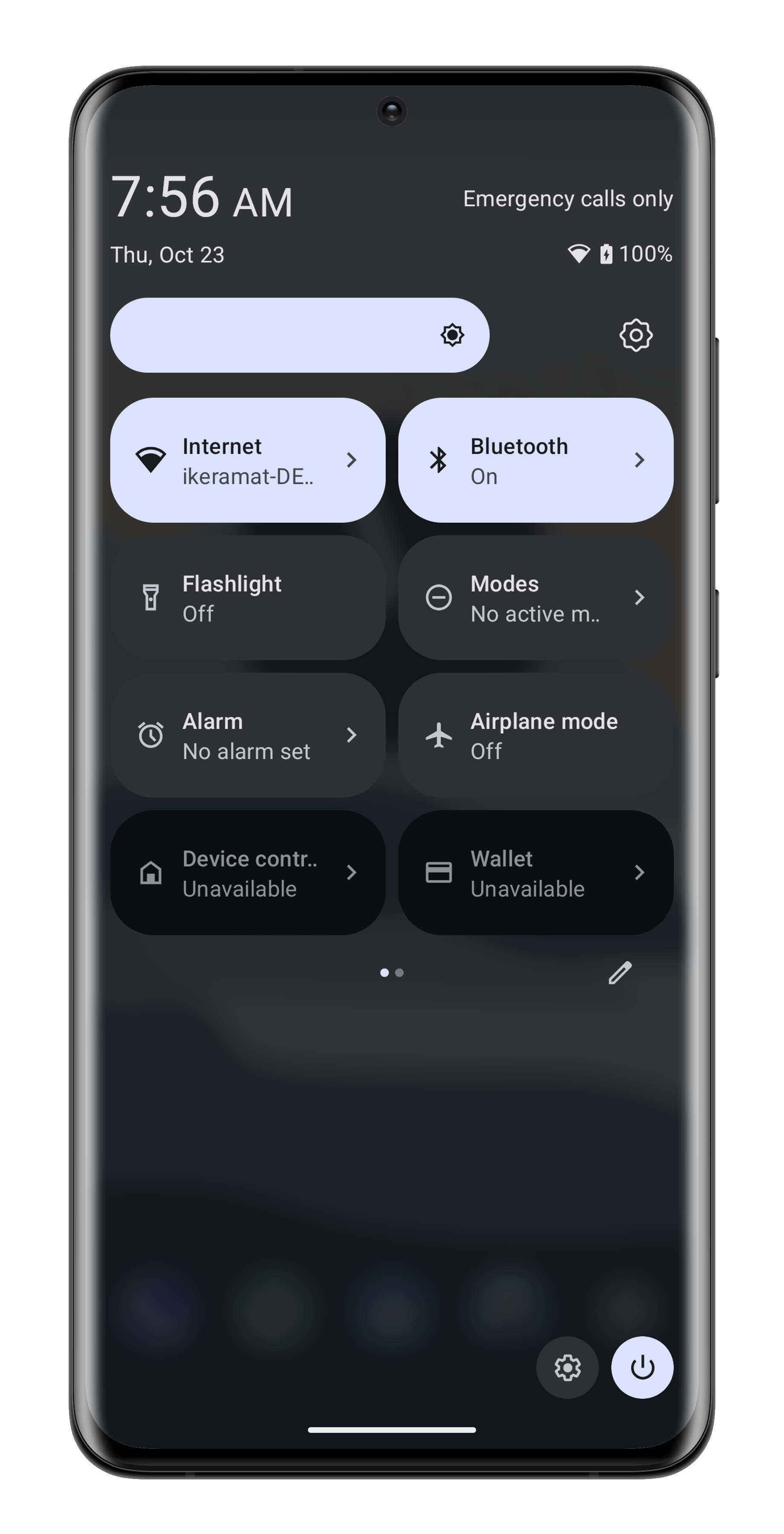Toggle the Bluetooth tile off
Screen dimensions: 784x1534
click(x=535, y=460)
